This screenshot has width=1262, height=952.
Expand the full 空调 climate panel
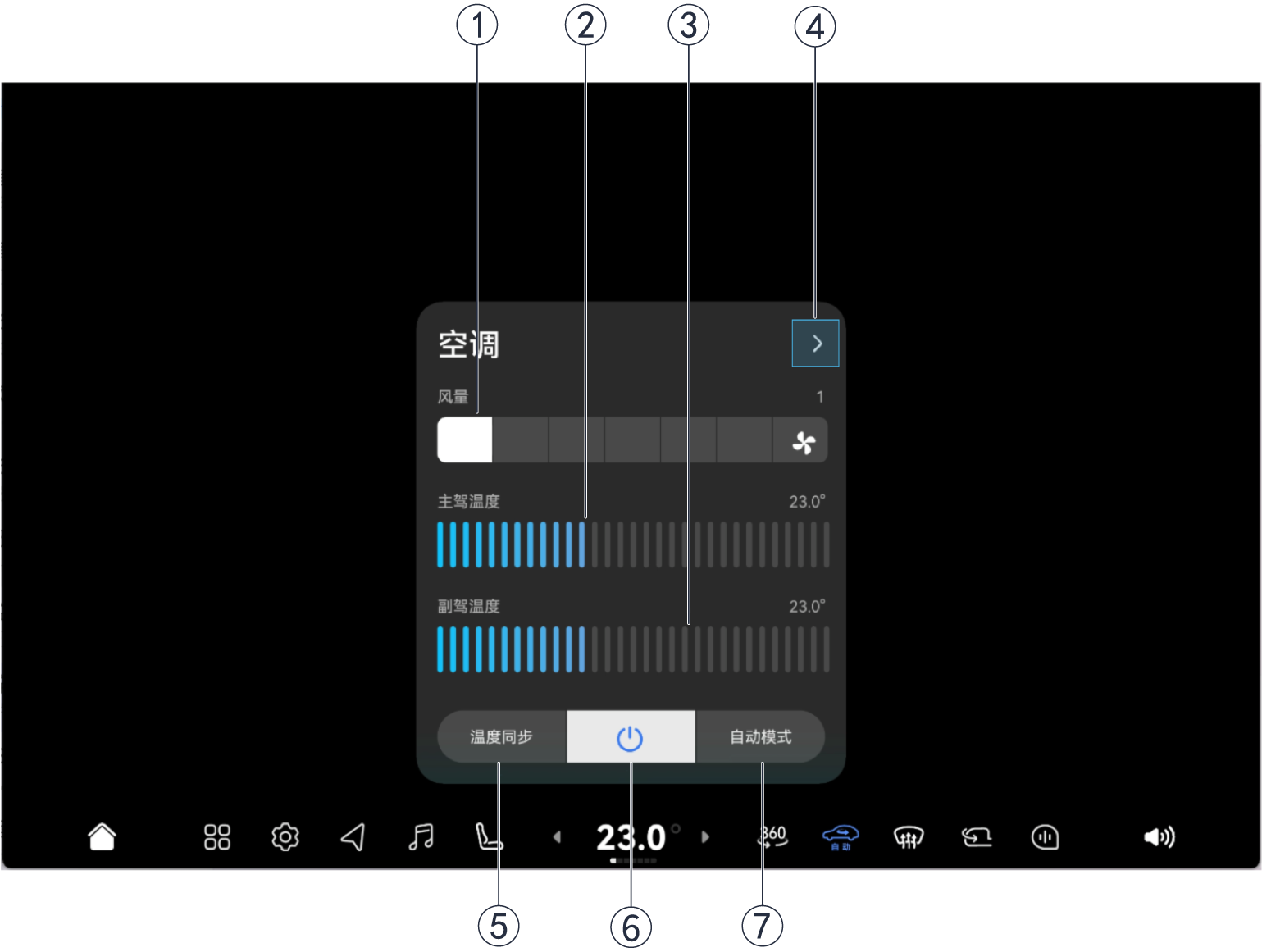click(815, 343)
